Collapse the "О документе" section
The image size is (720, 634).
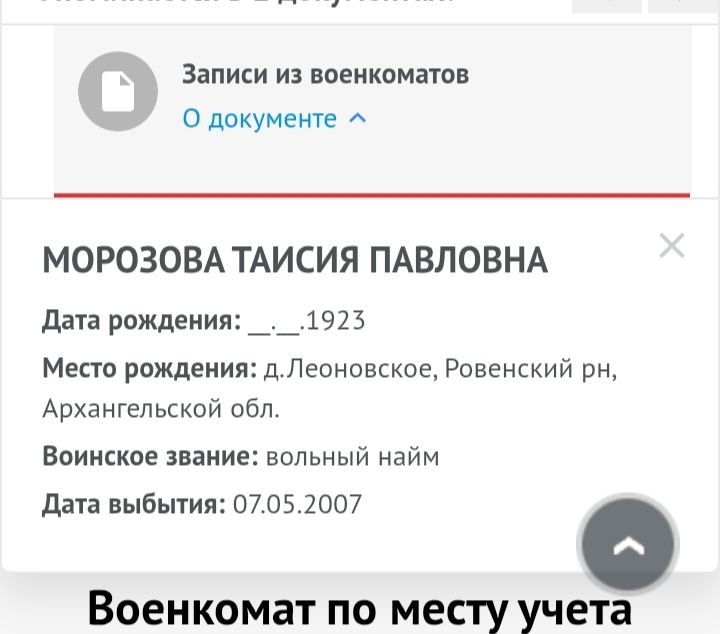[274, 119]
